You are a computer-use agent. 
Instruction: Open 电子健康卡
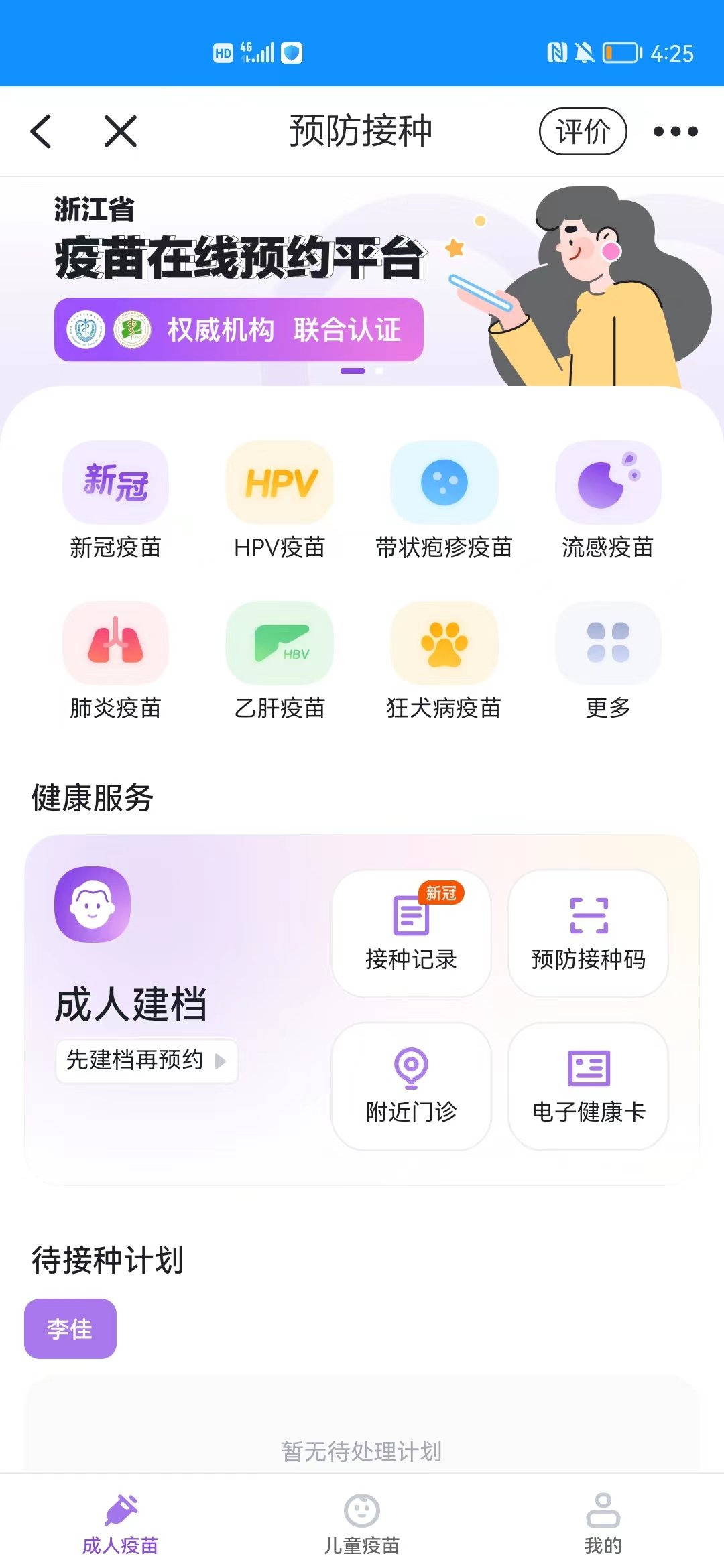(588, 1086)
